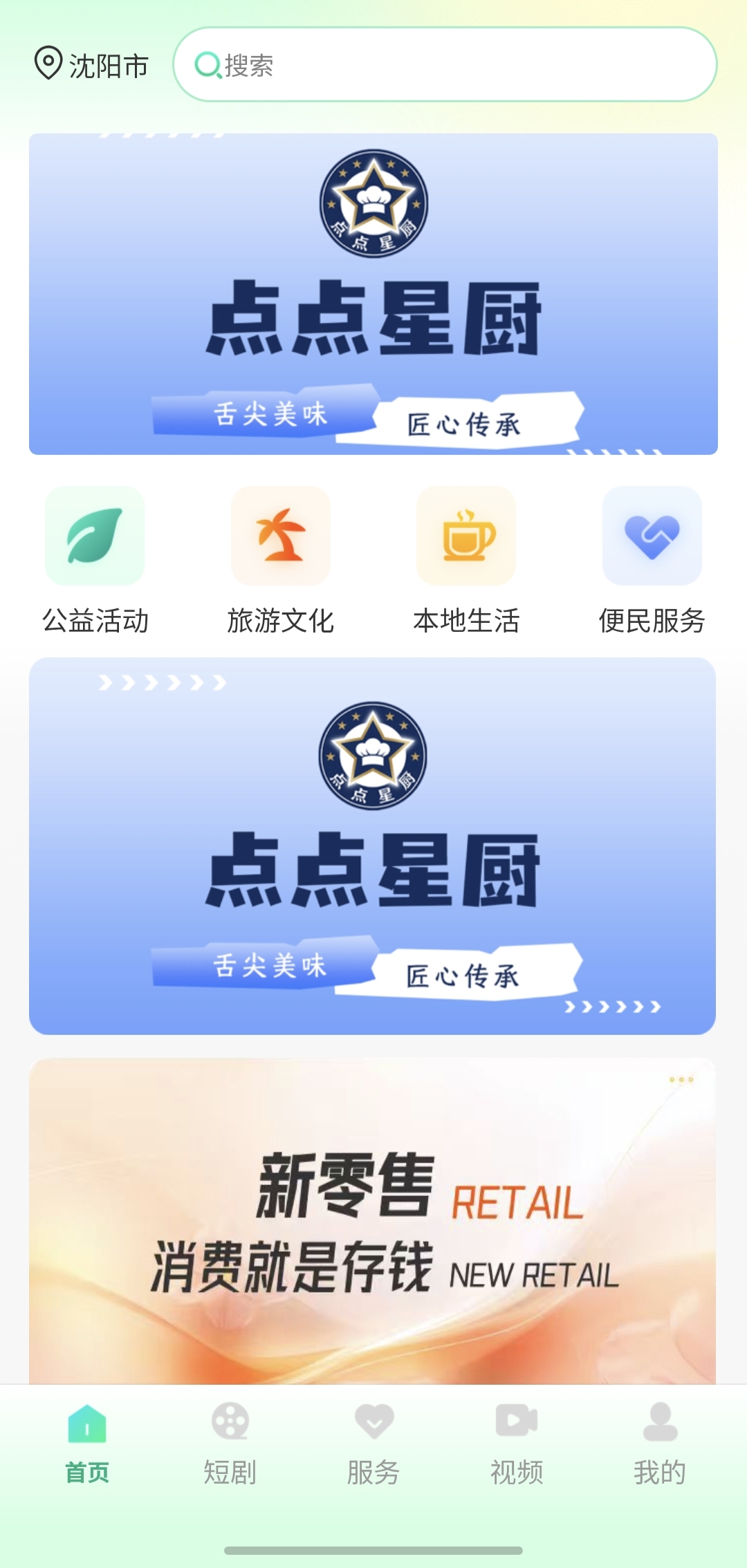Open the 旅游文化 category

(x=281, y=561)
